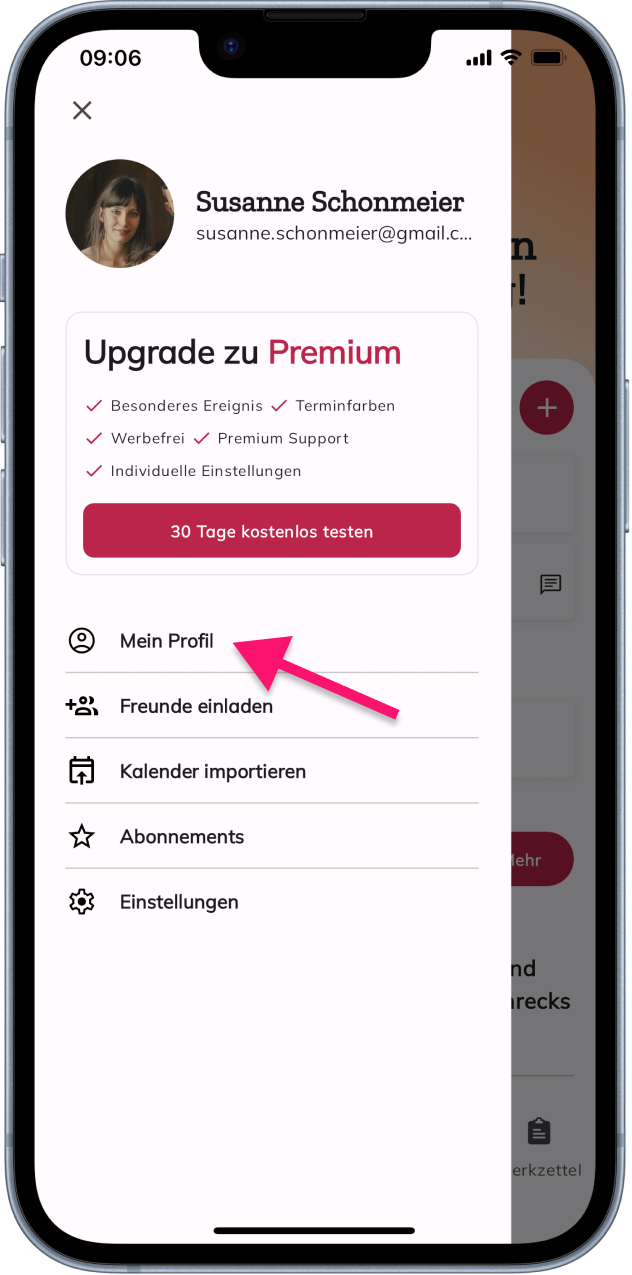Close the side menu with the X
The width and height of the screenshot is (632, 1275).
tap(82, 110)
